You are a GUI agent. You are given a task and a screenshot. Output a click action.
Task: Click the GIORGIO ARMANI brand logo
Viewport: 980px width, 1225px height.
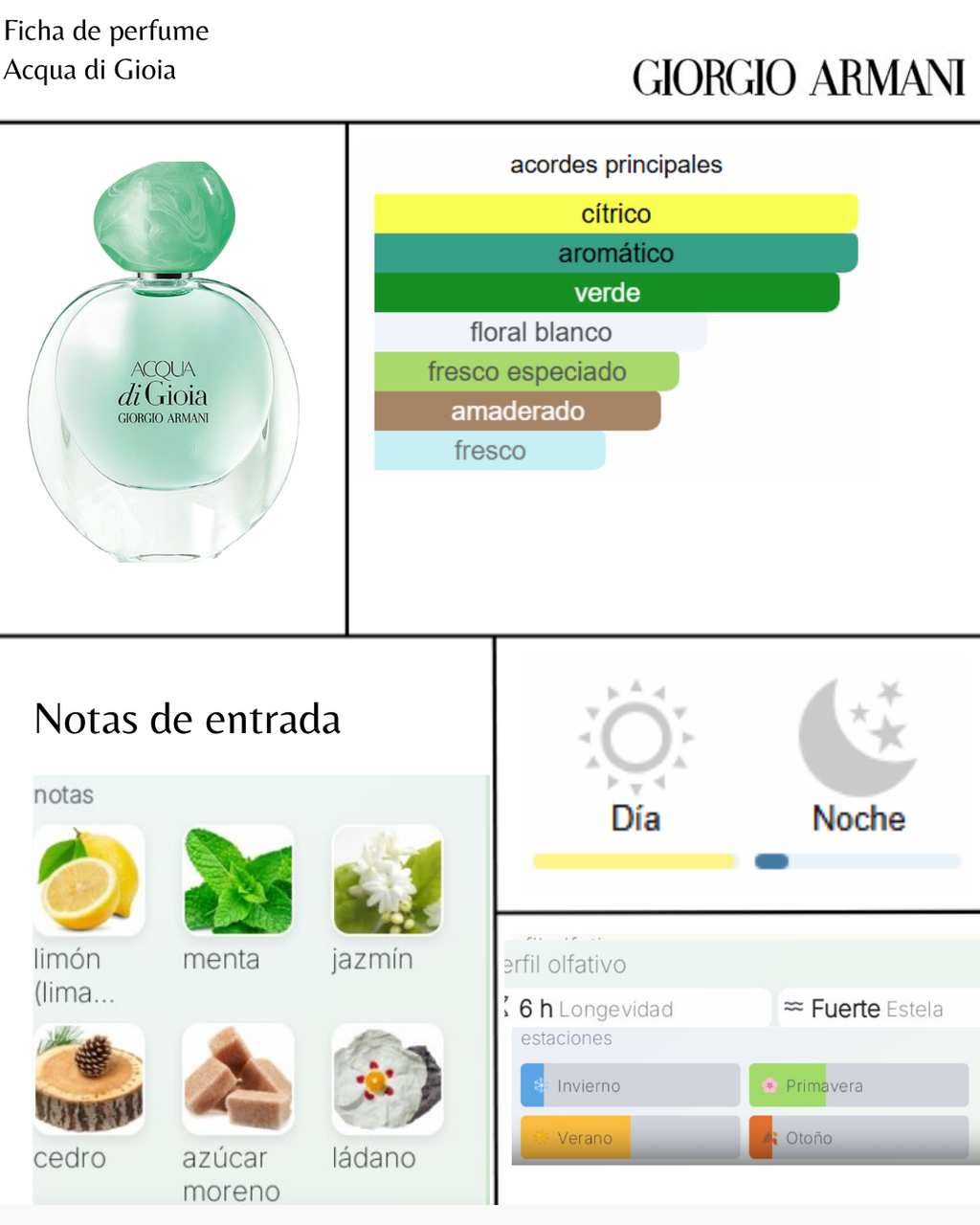(x=800, y=75)
